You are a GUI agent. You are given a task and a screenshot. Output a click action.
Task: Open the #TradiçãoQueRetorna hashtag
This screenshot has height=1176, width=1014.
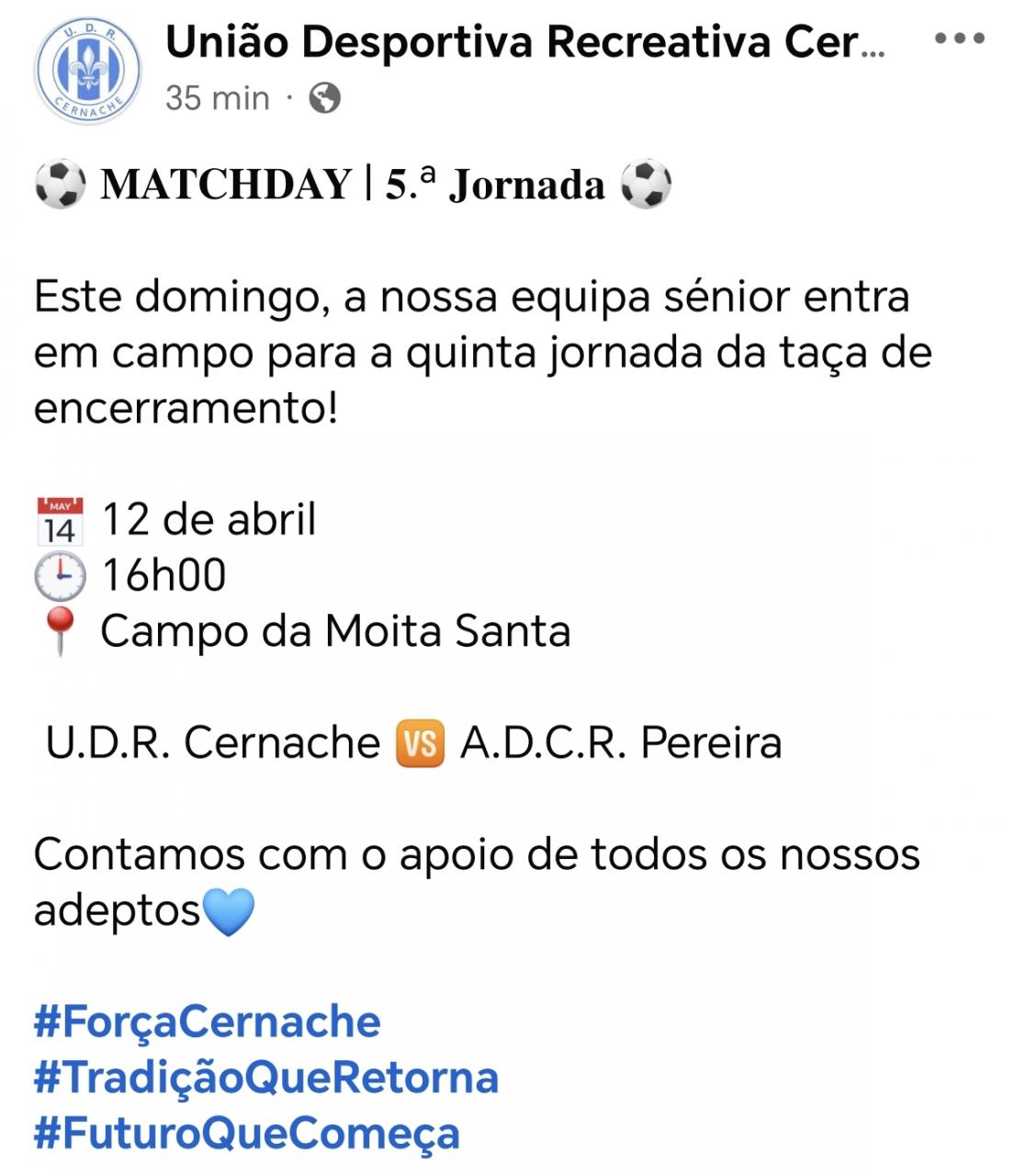[x=266, y=1078]
